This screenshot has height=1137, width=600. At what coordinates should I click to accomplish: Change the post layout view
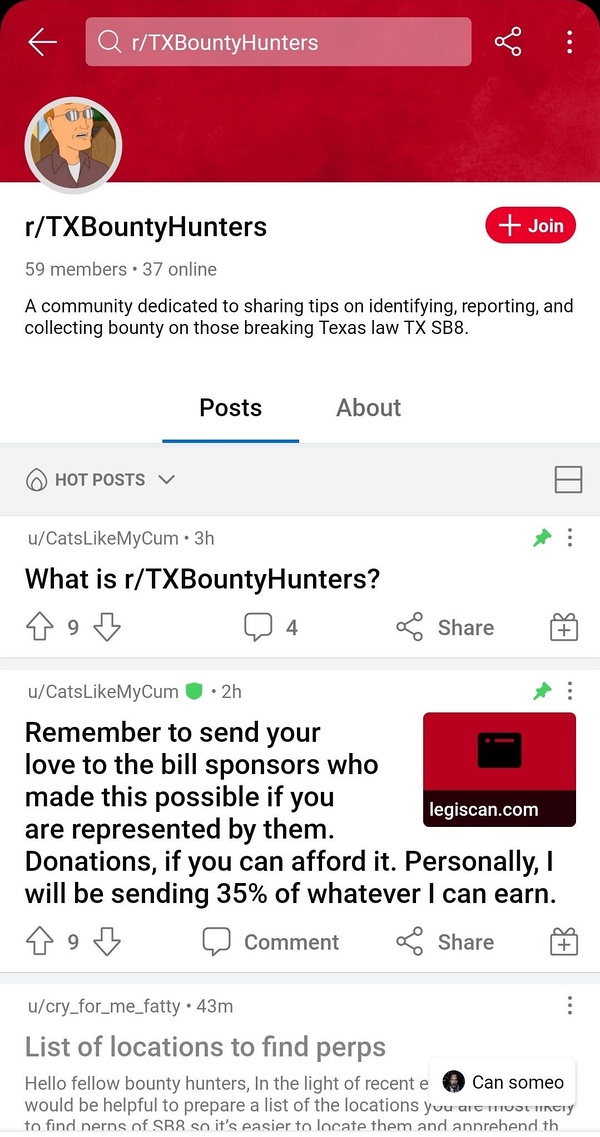(568, 480)
